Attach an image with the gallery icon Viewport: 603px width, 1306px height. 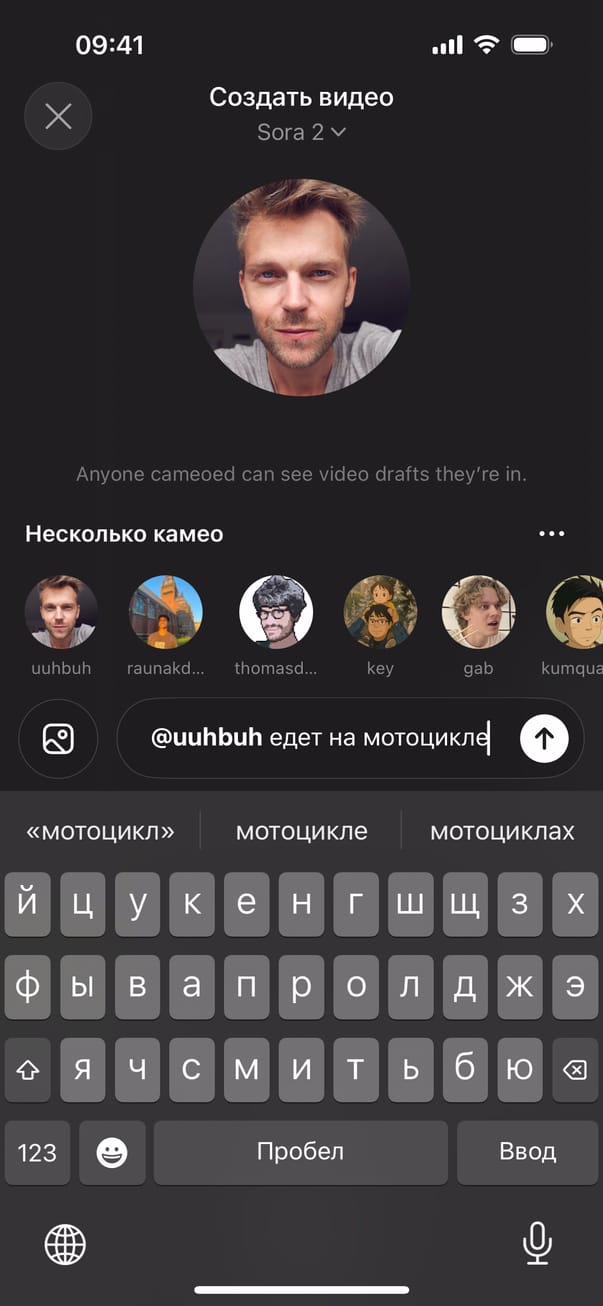point(58,739)
